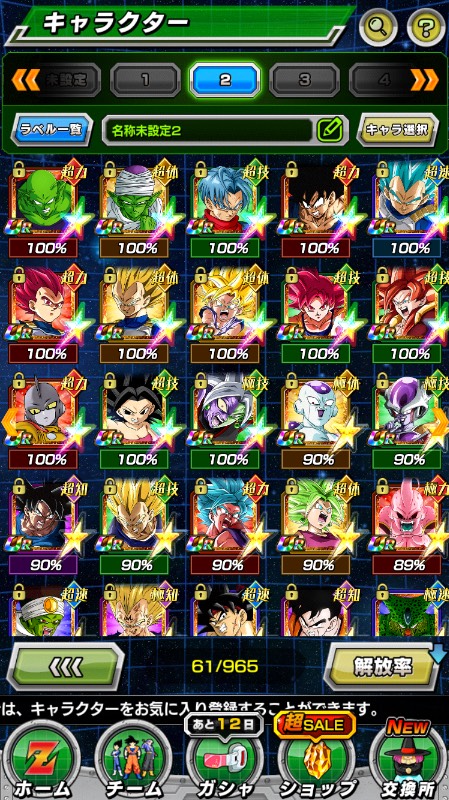449x800 pixels.
Task: Select the pink Majin Buu card at 89%
Action: [x=408, y=527]
